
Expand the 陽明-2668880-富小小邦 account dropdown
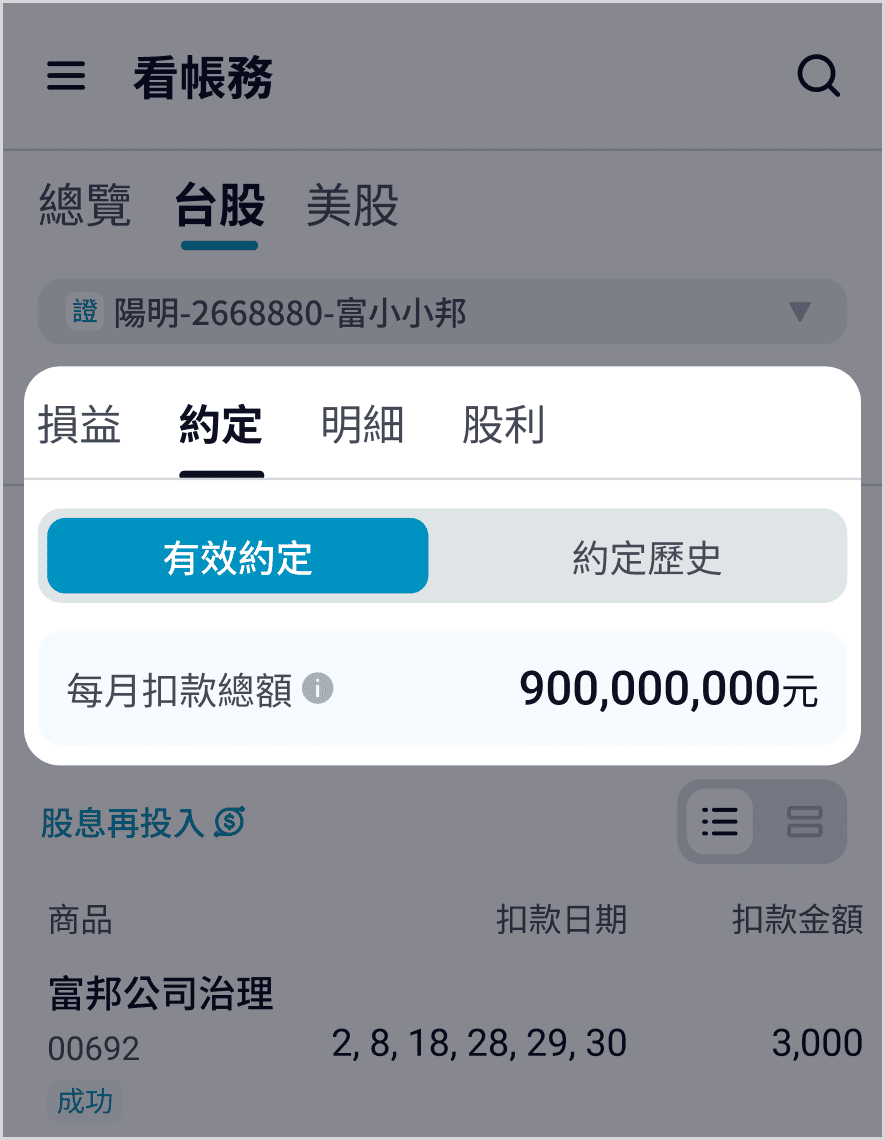tap(442, 313)
